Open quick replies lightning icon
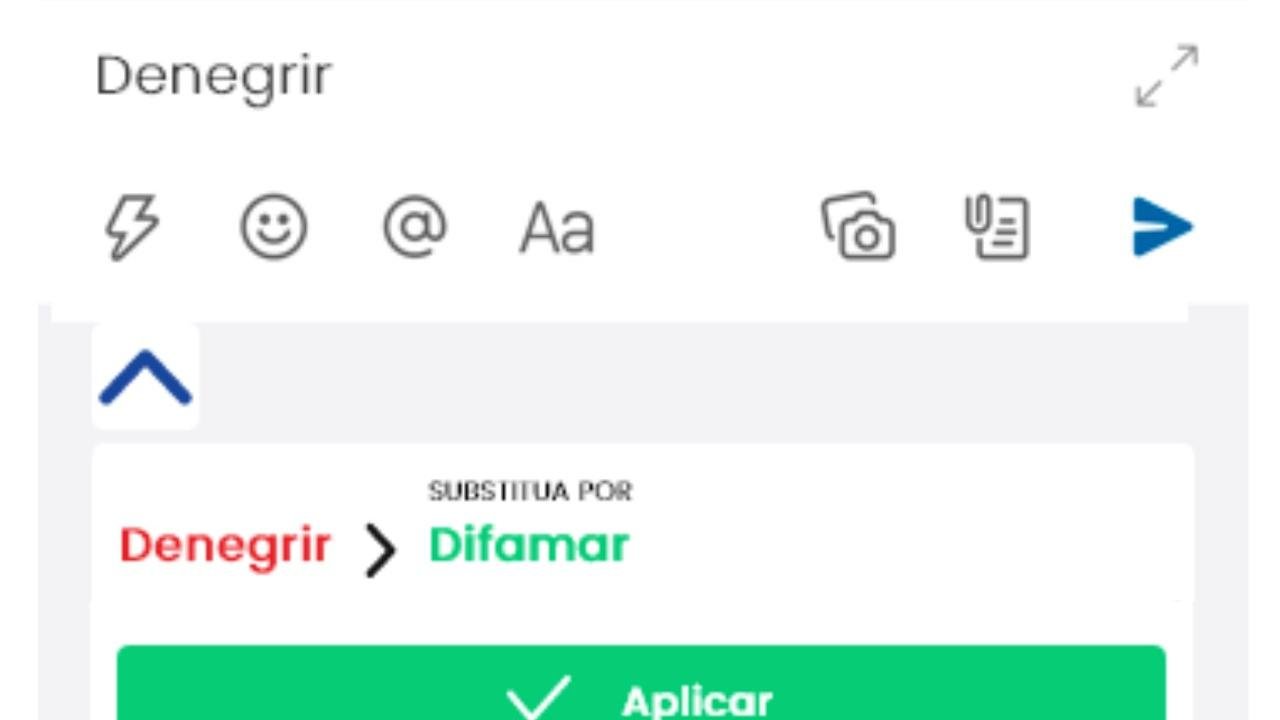The image size is (1280, 720). coord(132,228)
